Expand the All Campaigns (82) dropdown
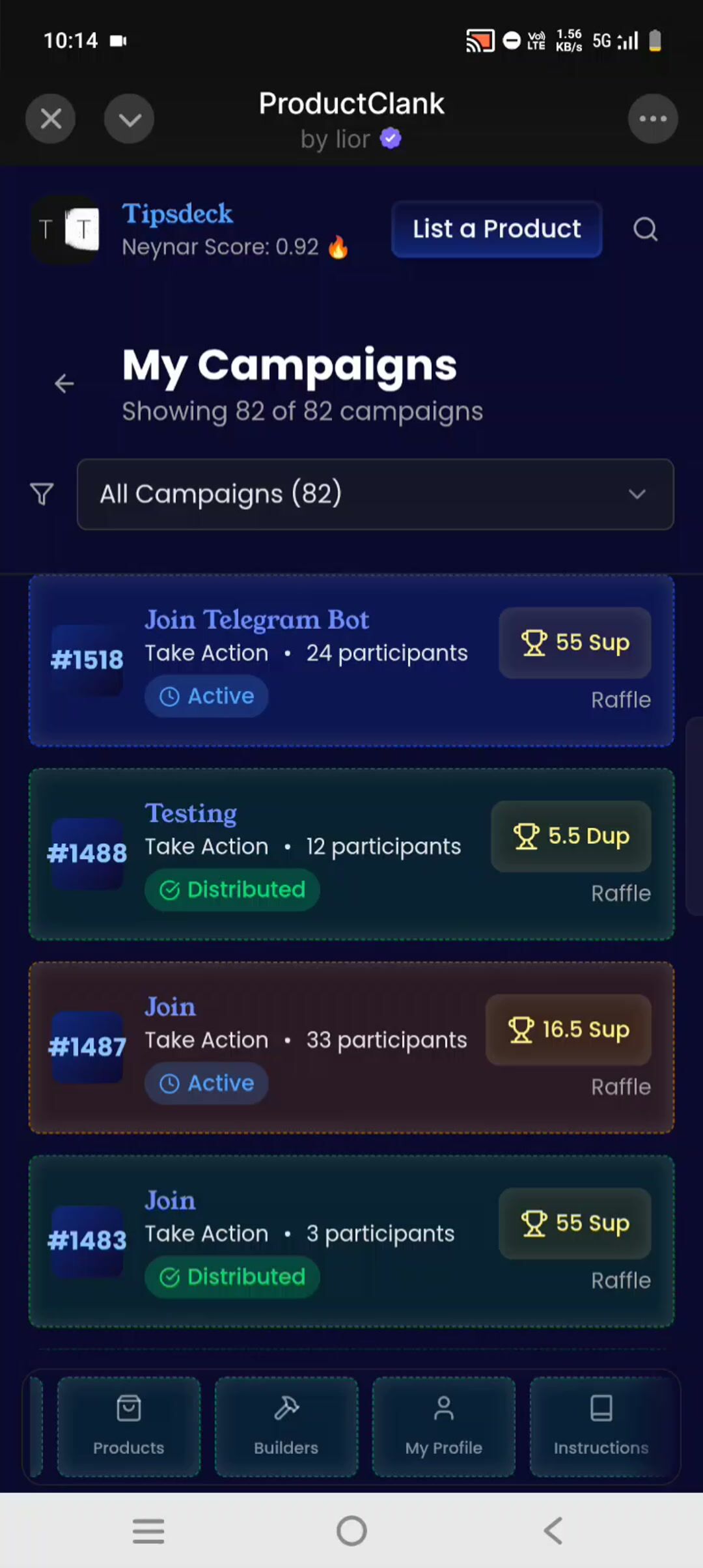 pyautogui.click(x=375, y=494)
